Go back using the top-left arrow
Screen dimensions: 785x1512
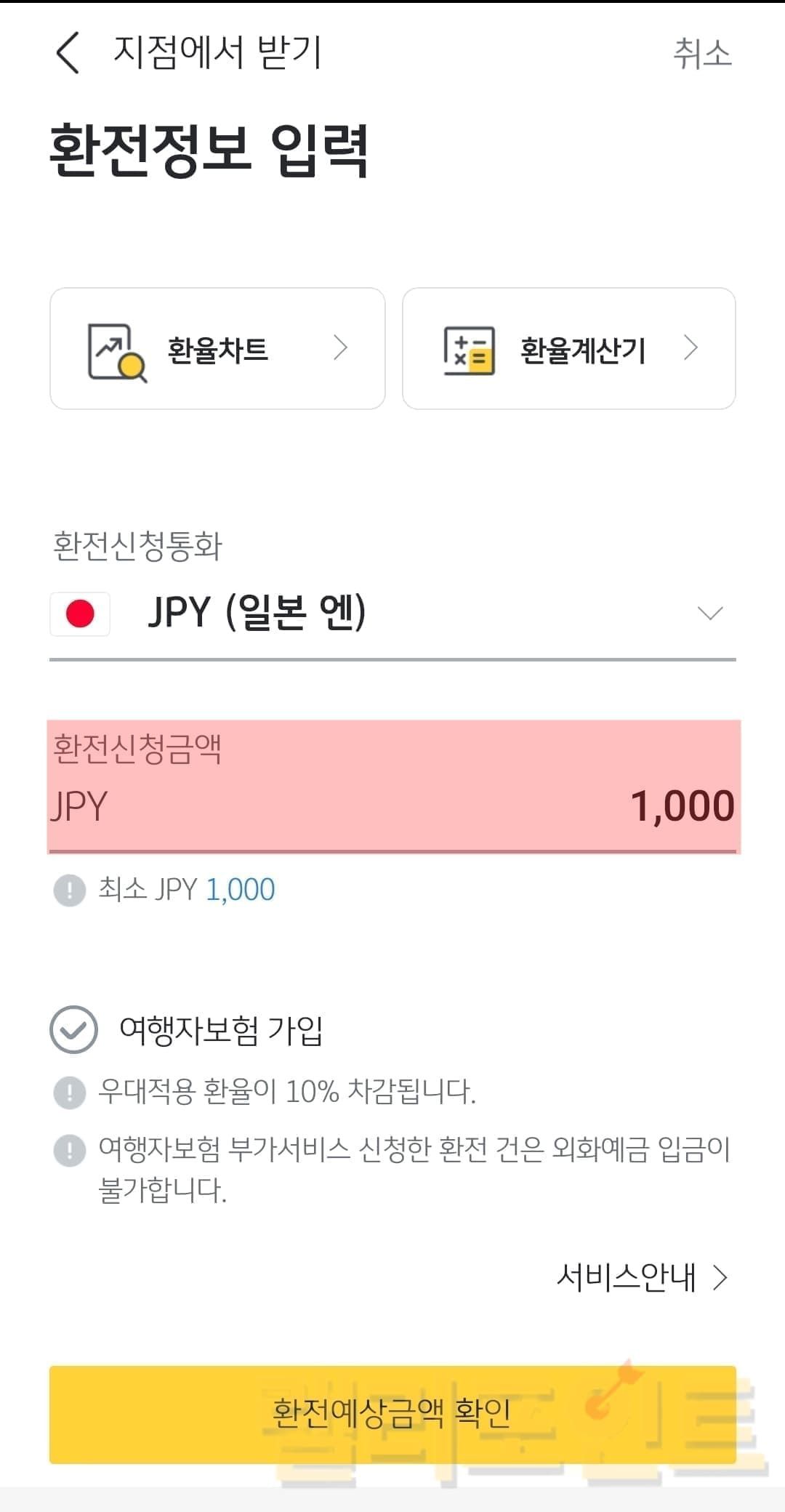68,53
